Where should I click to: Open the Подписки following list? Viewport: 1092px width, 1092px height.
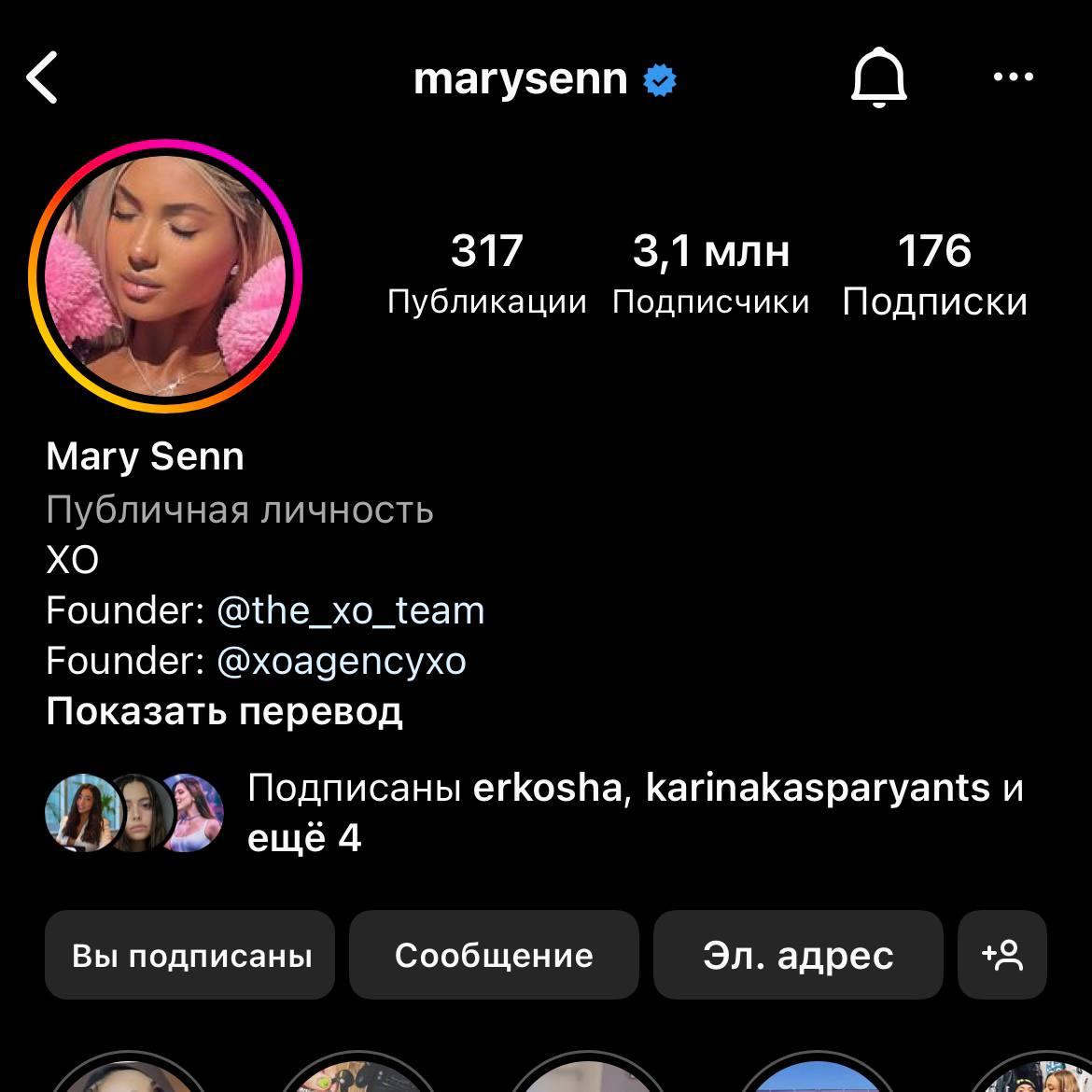tap(934, 274)
